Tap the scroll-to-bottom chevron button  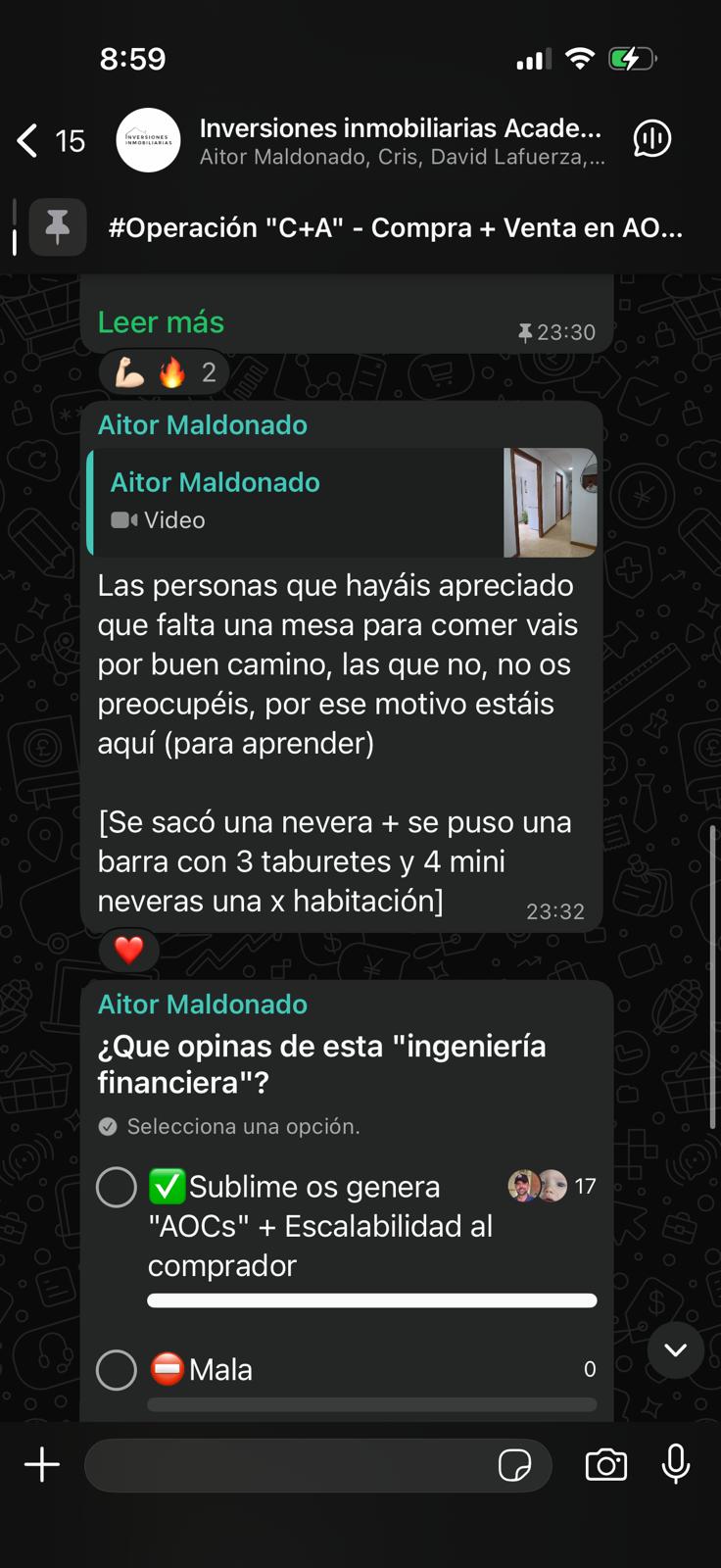coord(674,1349)
